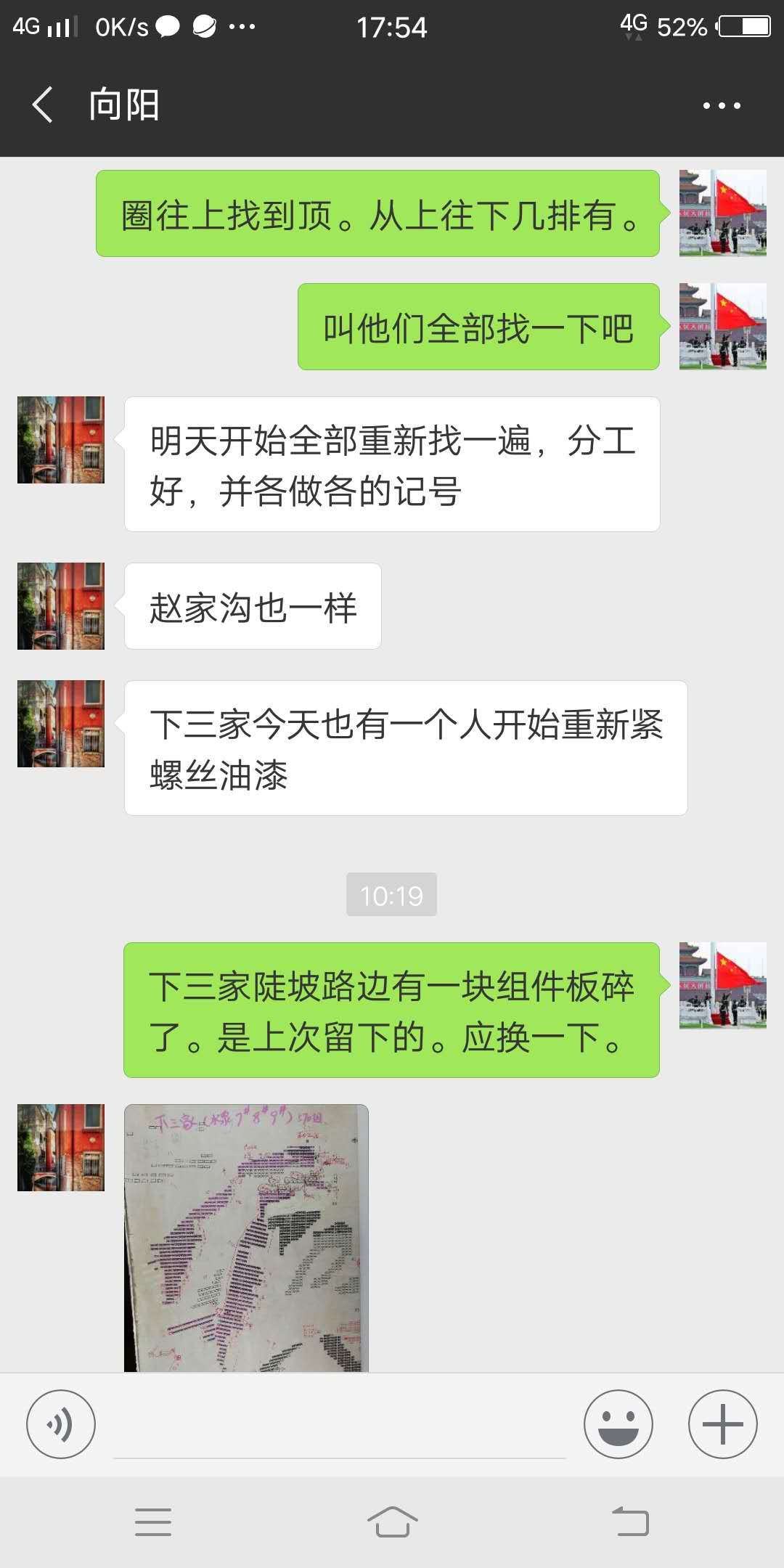The image size is (784, 1568).
Task: Open the system menu button
Action: [x=153, y=1522]
